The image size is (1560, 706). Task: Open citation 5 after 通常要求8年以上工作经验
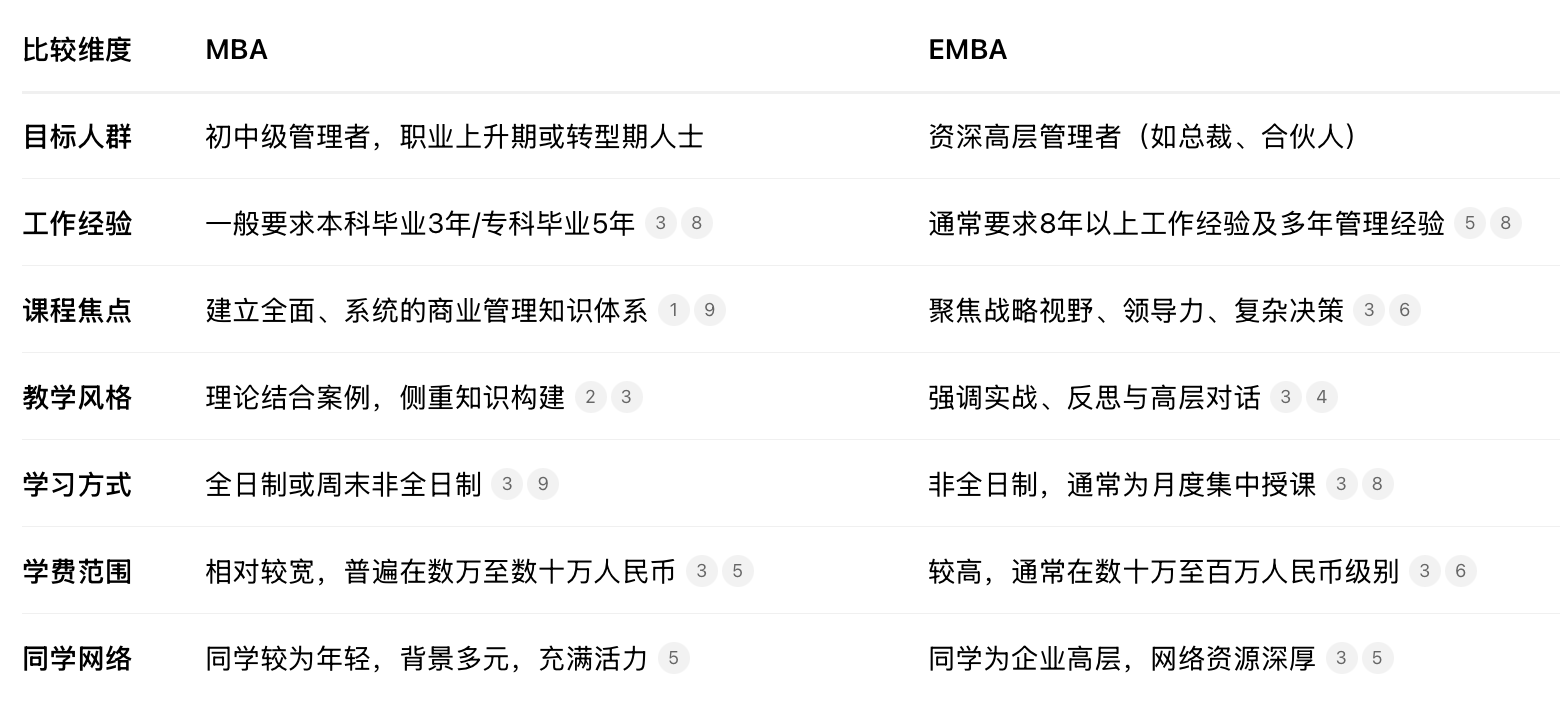[x=1469, y=223]
